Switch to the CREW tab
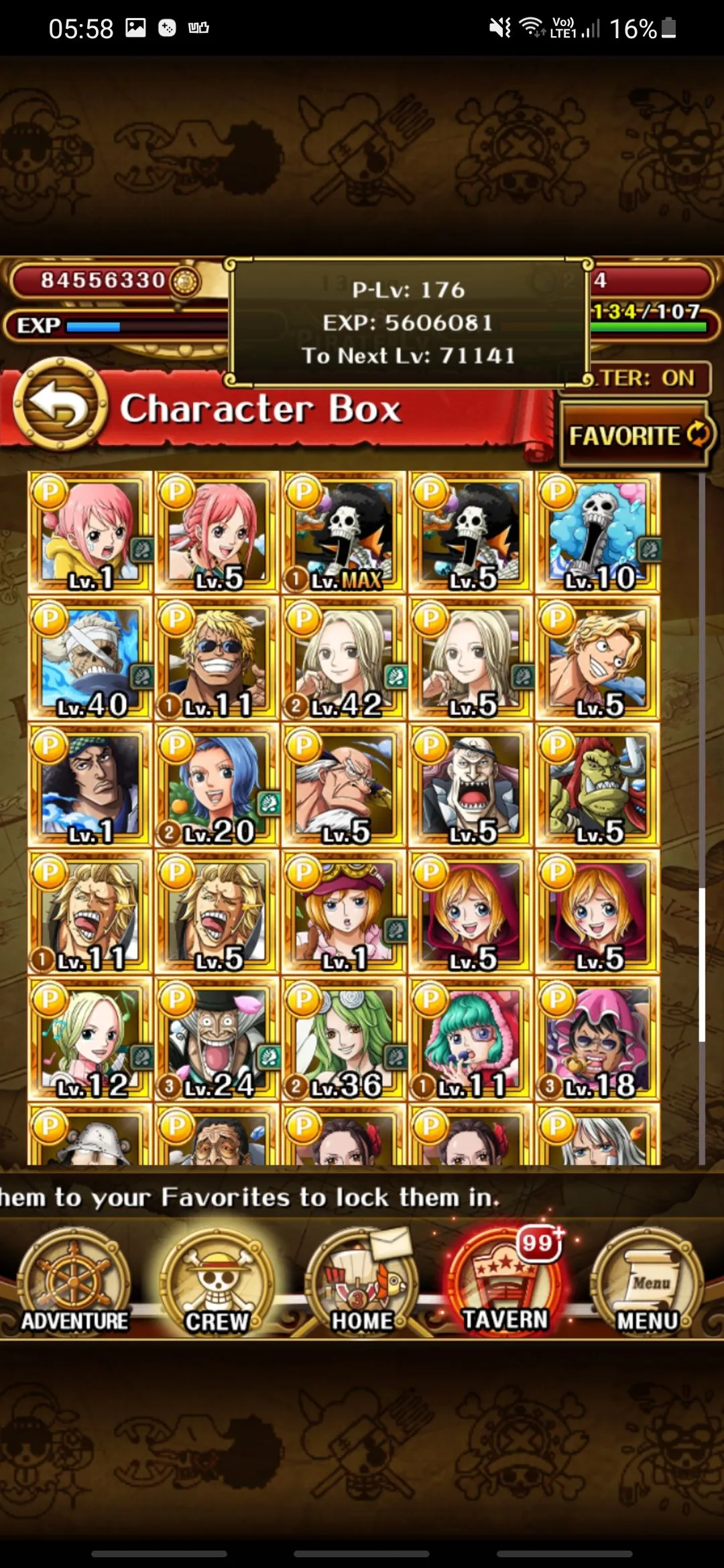724x1568 pixels. point(217,1282)
